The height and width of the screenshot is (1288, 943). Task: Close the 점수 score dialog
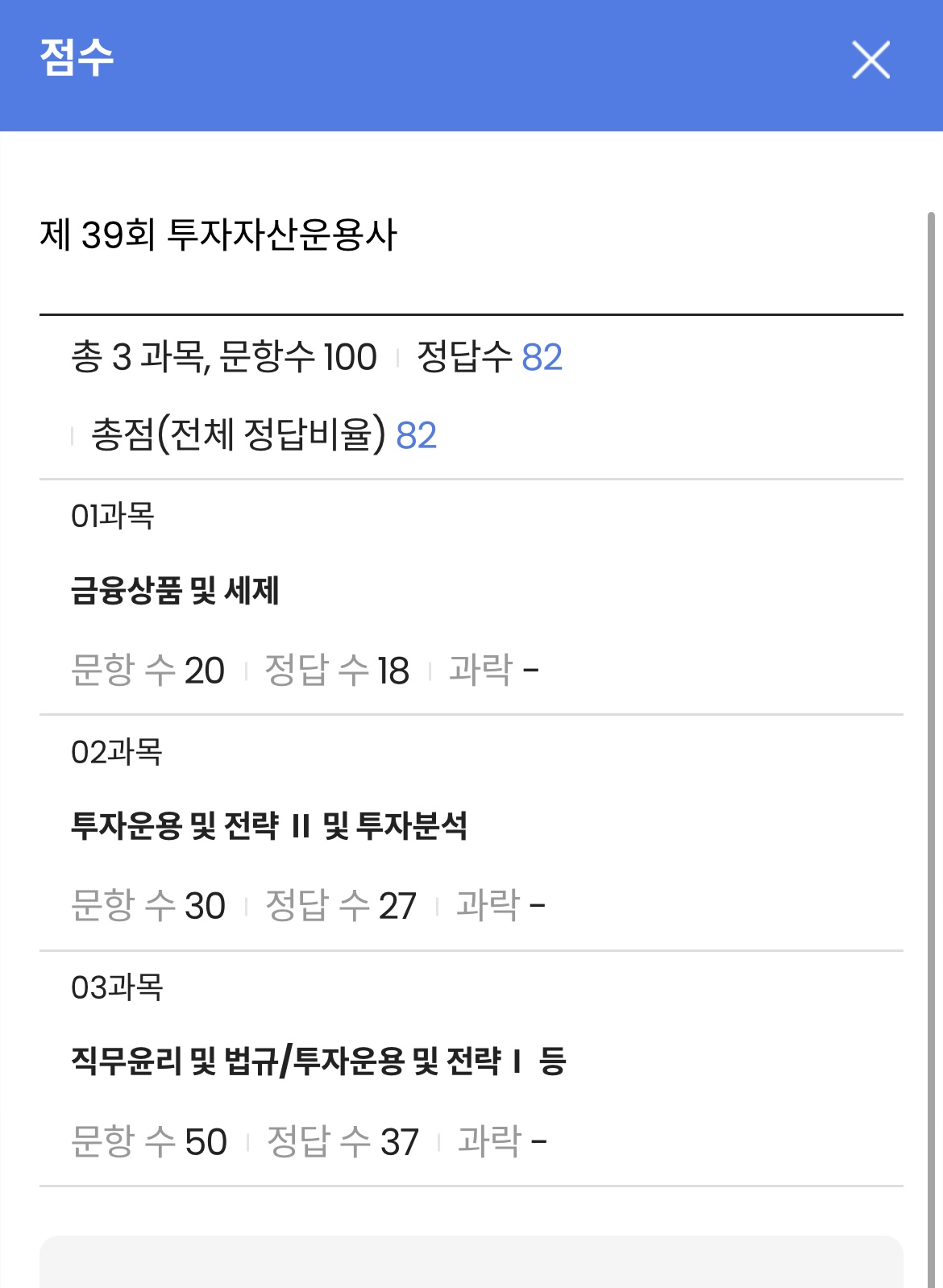[870, 60]
